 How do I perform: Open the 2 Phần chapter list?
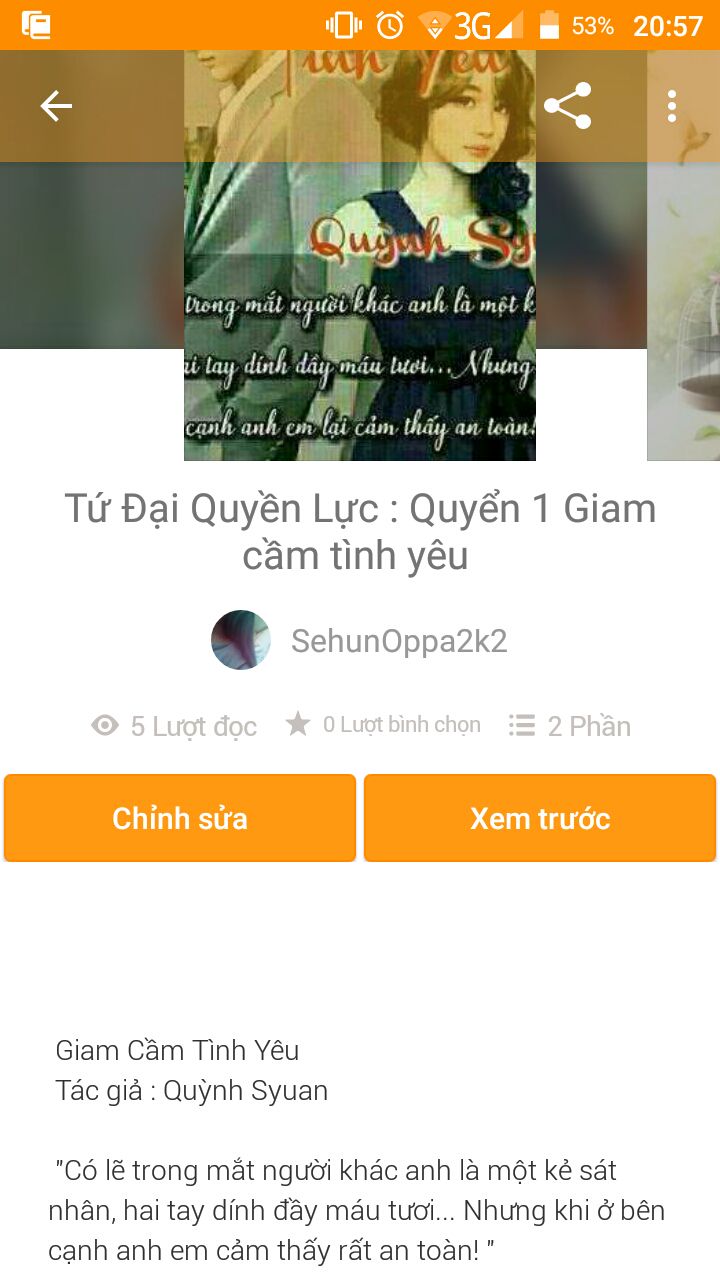[570, 726]
